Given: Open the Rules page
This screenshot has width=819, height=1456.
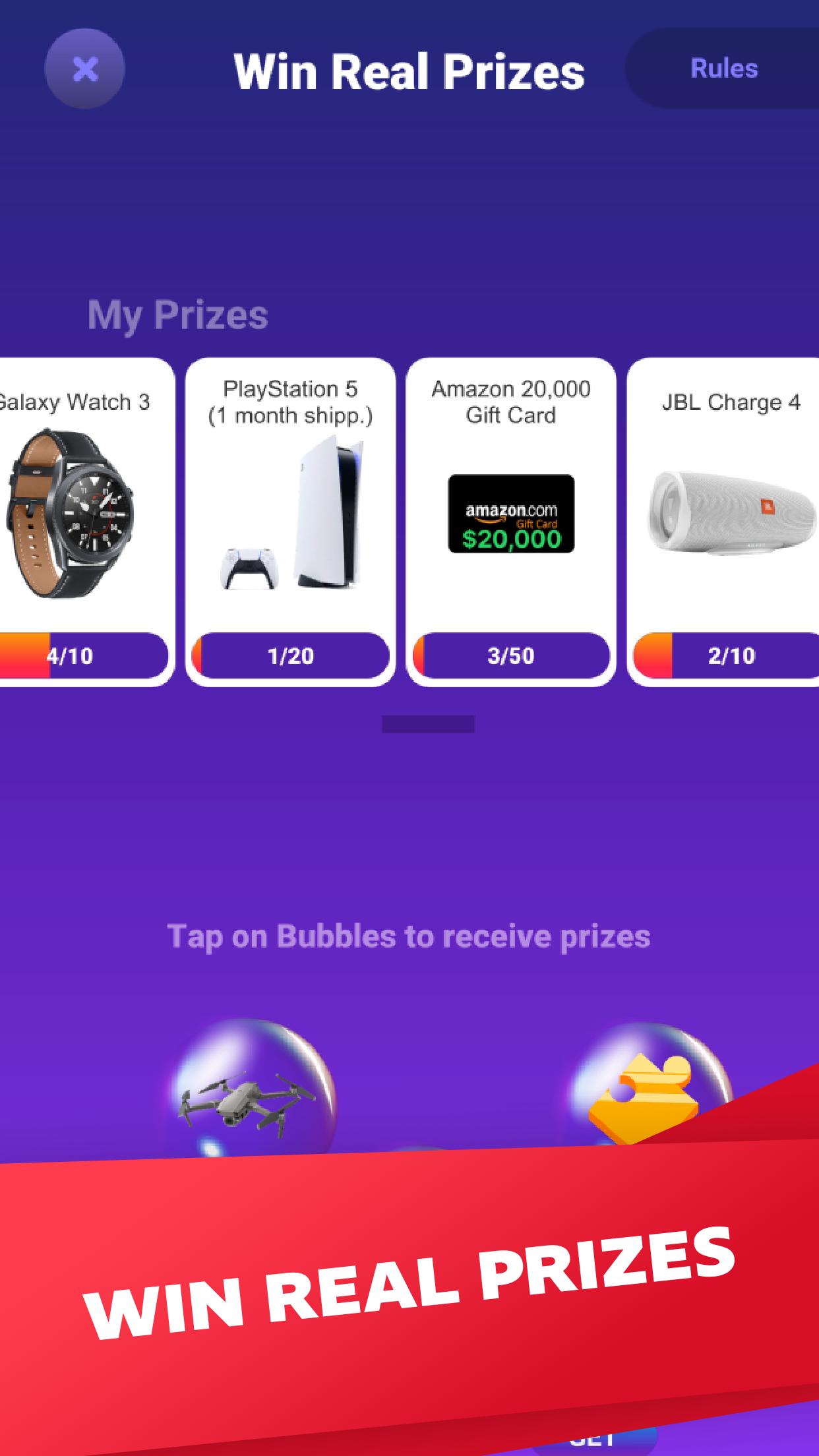Looking at the screenshot, I should 723,69.
